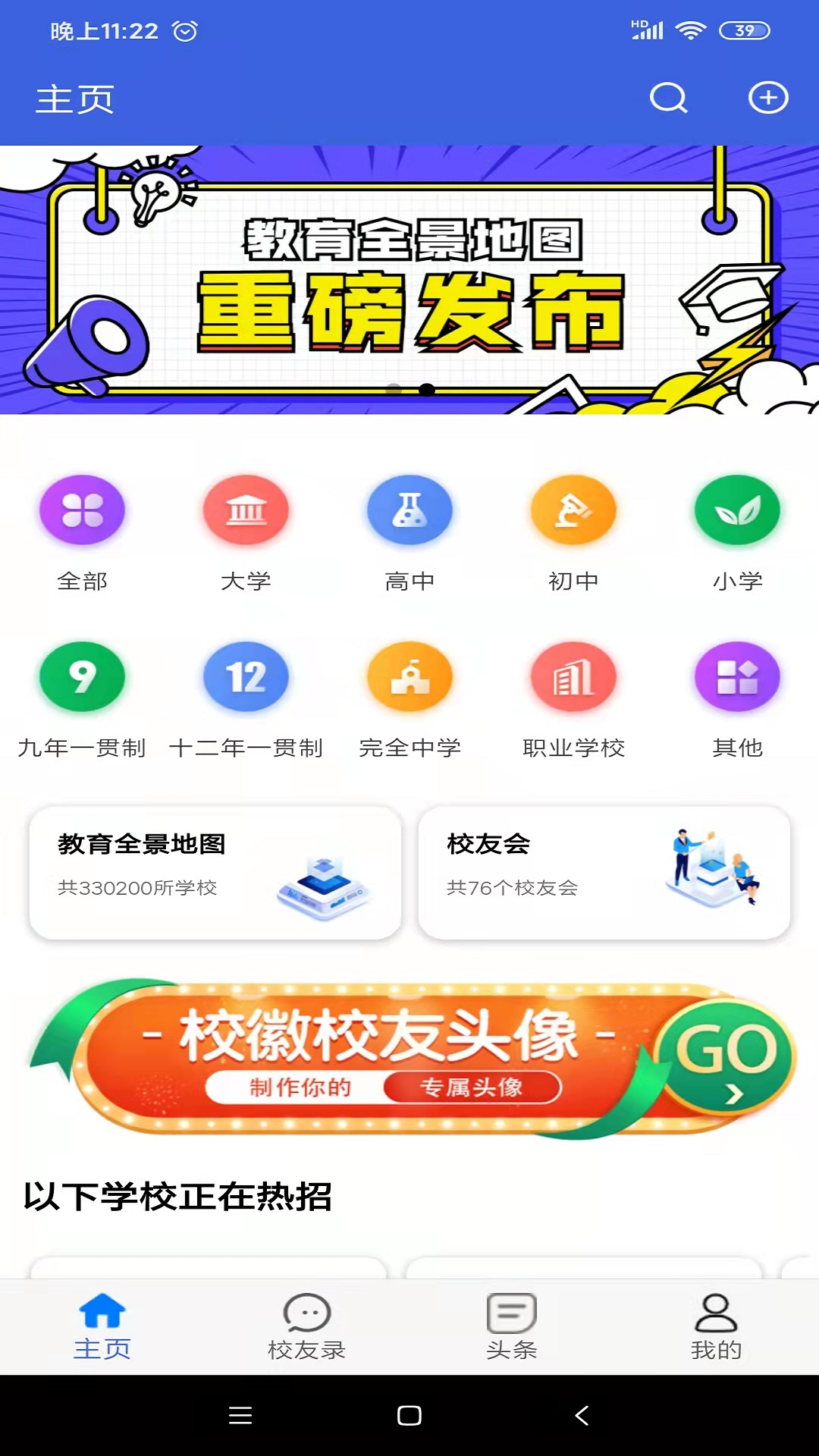
Task: Select the second carousel indicator dot
Action: click(x=425, y=388)
